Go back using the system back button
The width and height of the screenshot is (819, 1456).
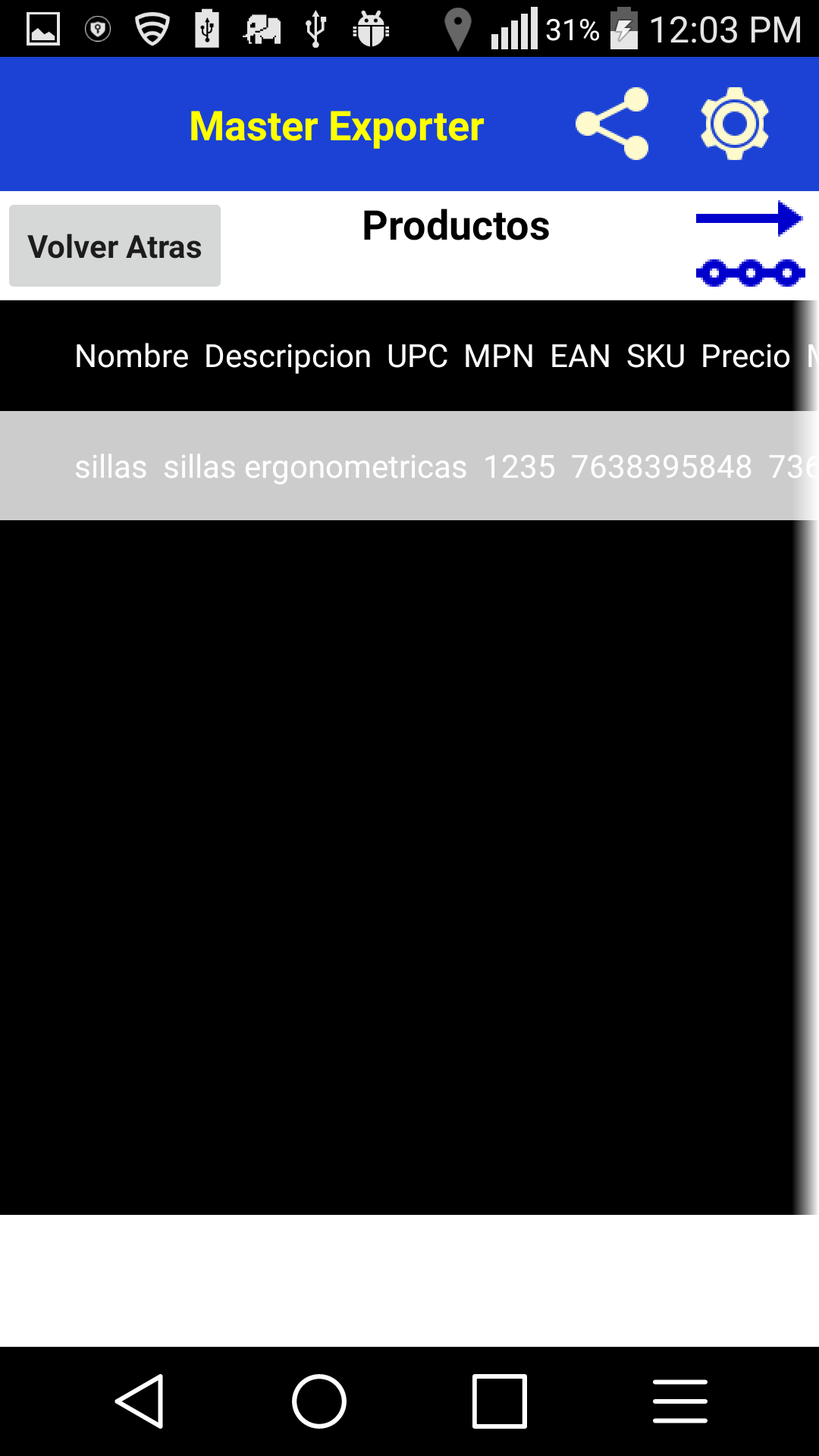(140, 1401)
